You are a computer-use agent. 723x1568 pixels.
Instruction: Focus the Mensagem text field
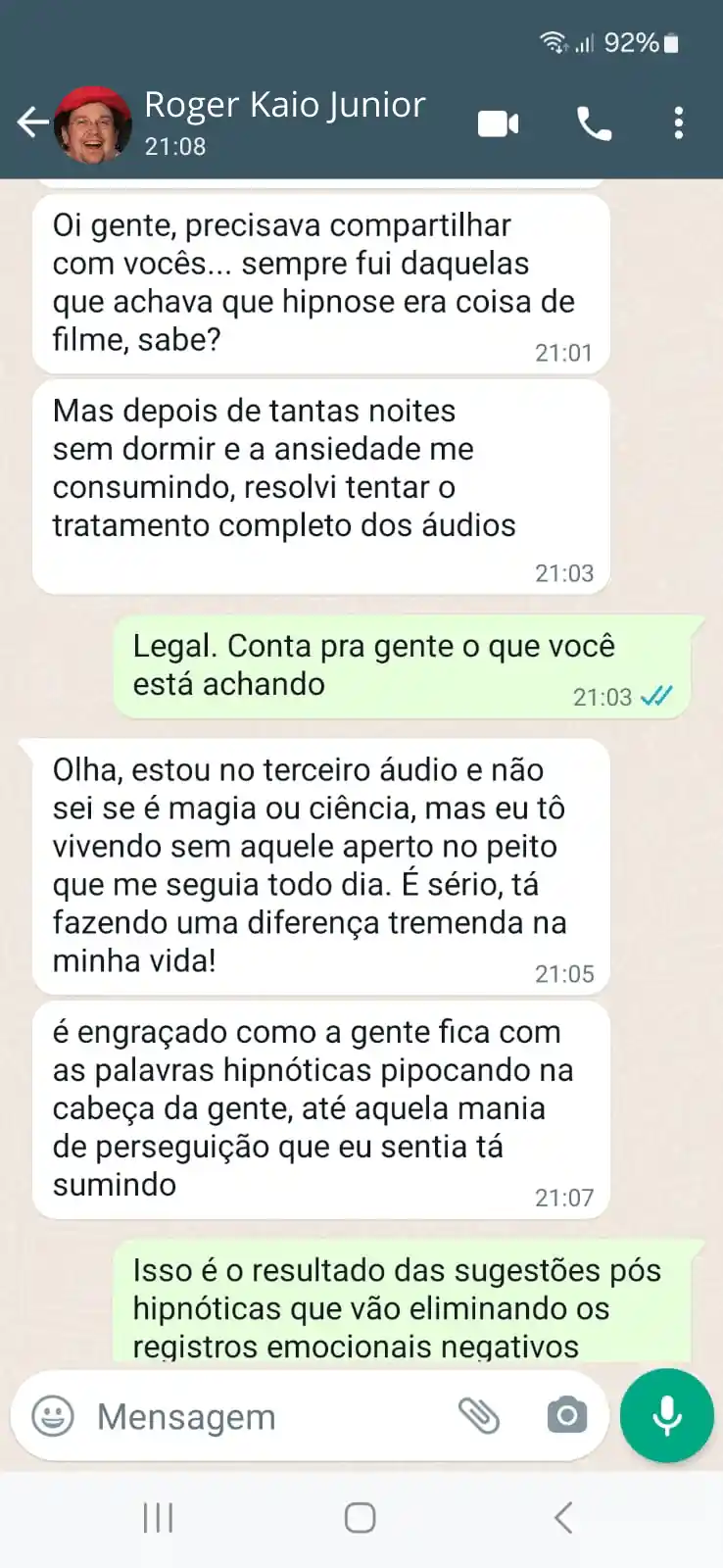pyautogui.click(x=265, y=1416)
